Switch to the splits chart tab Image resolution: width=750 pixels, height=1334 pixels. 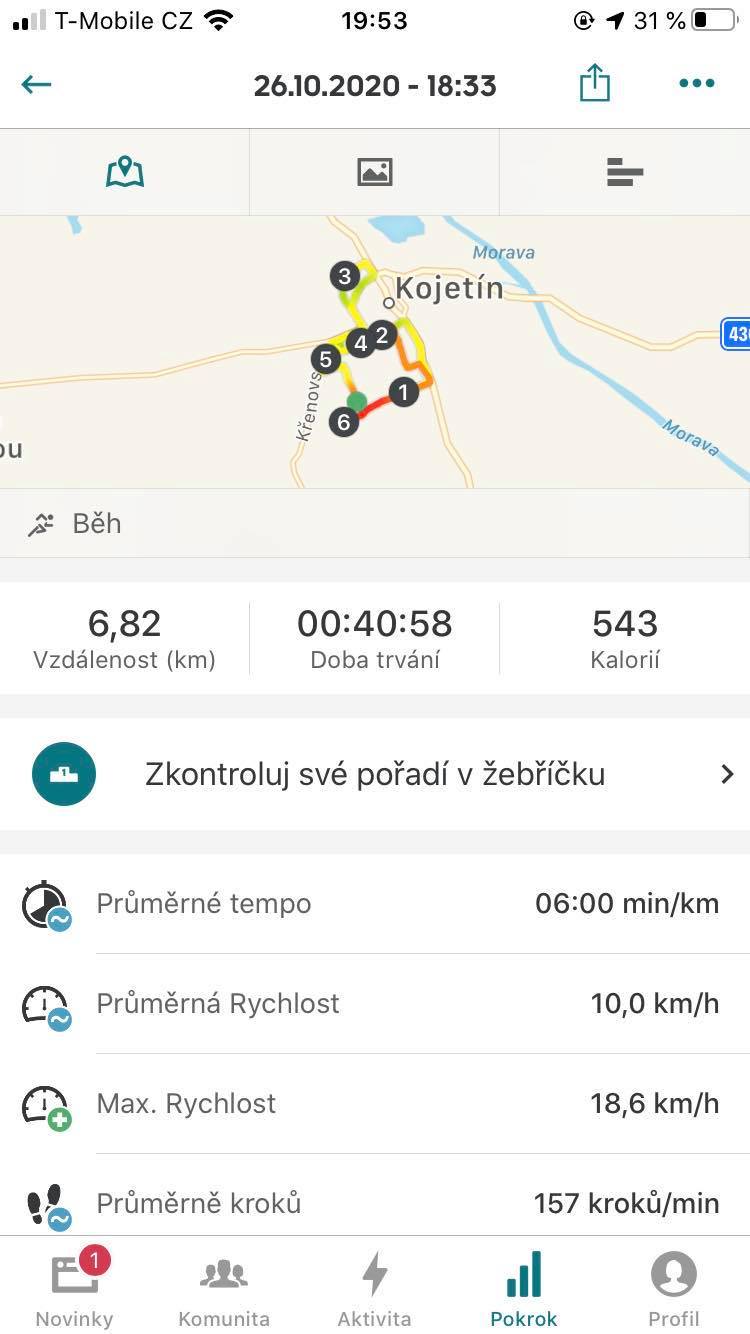[625, 172]
